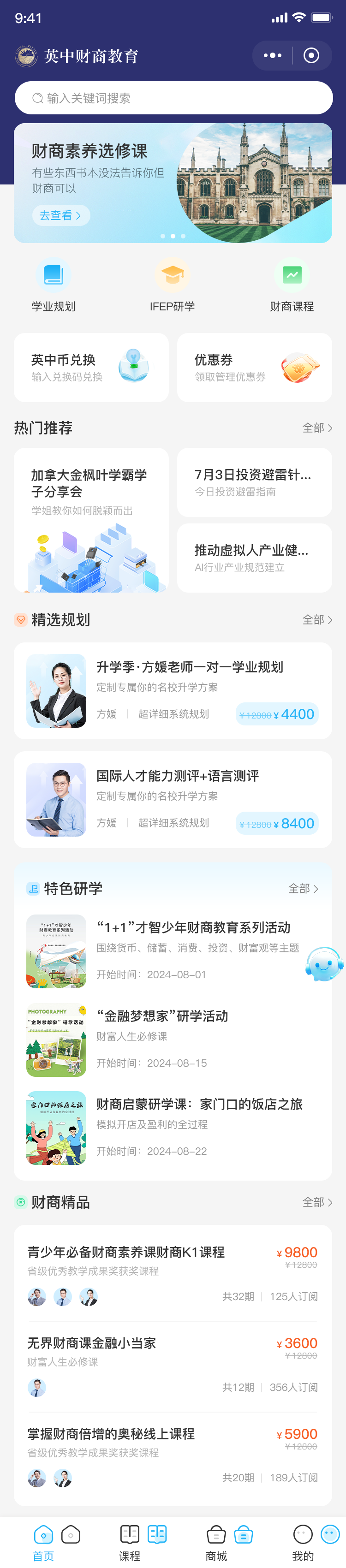Tap the floating robot assistant icon

(x=324, y=964)
